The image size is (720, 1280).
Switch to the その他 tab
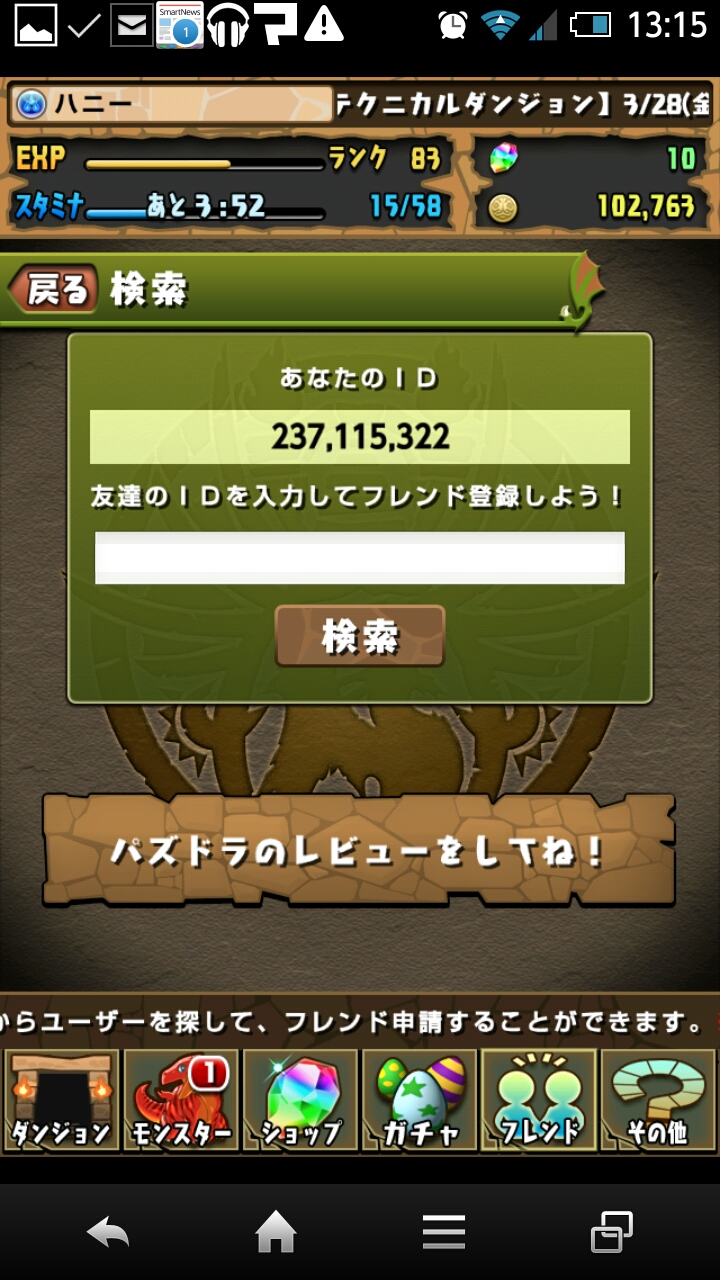659,1100
